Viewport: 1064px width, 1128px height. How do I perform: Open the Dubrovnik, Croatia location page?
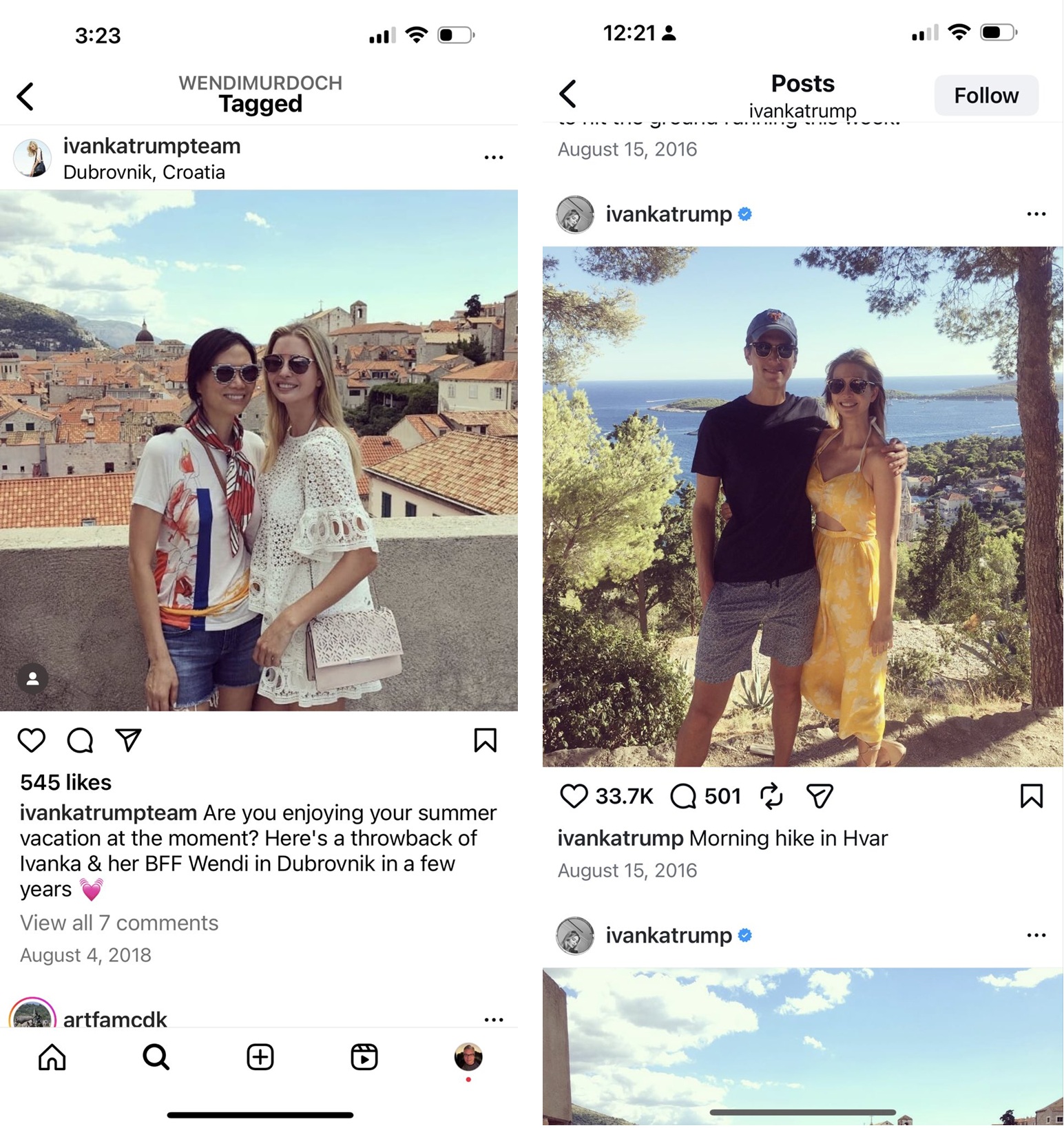(144, 172)
